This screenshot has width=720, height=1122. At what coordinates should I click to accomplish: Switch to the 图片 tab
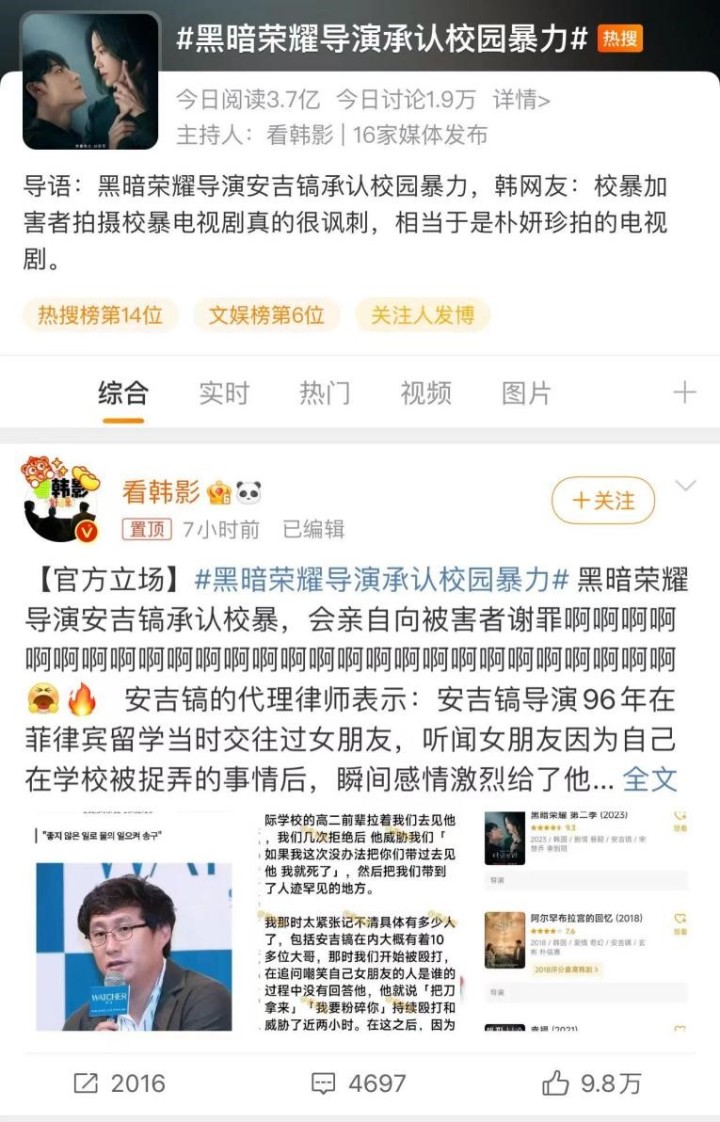(x=526, y=393)
